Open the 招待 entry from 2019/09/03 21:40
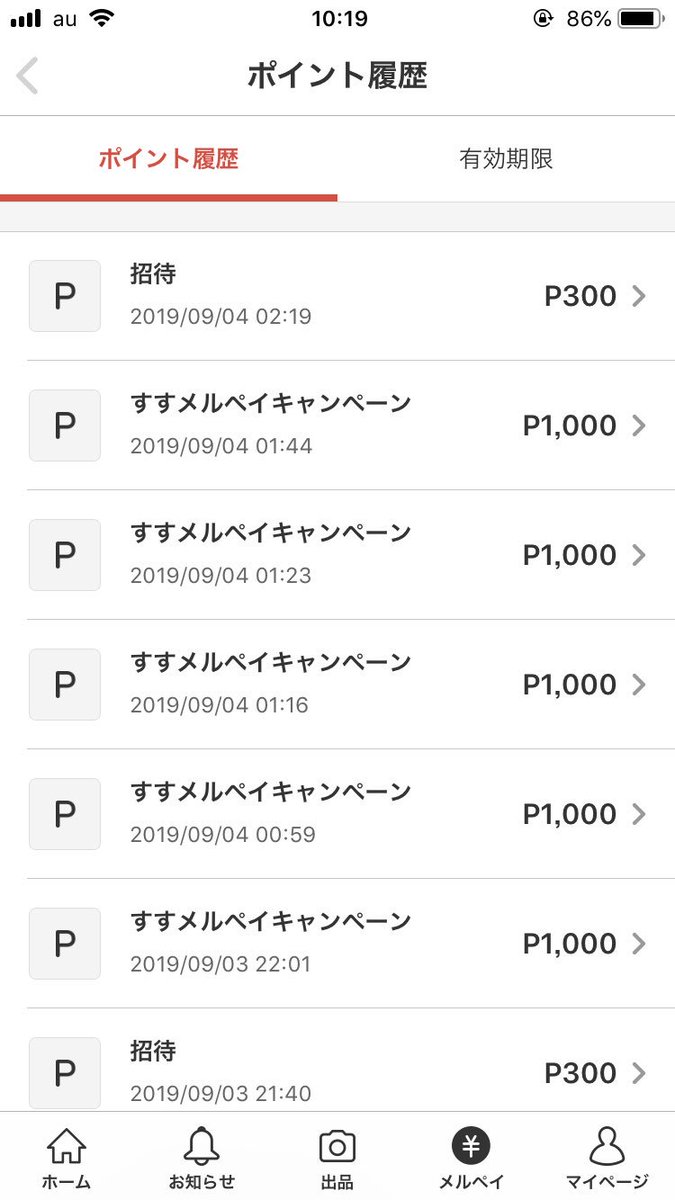This screenshot has height=1200, width=675. [x=337, y=1060]
